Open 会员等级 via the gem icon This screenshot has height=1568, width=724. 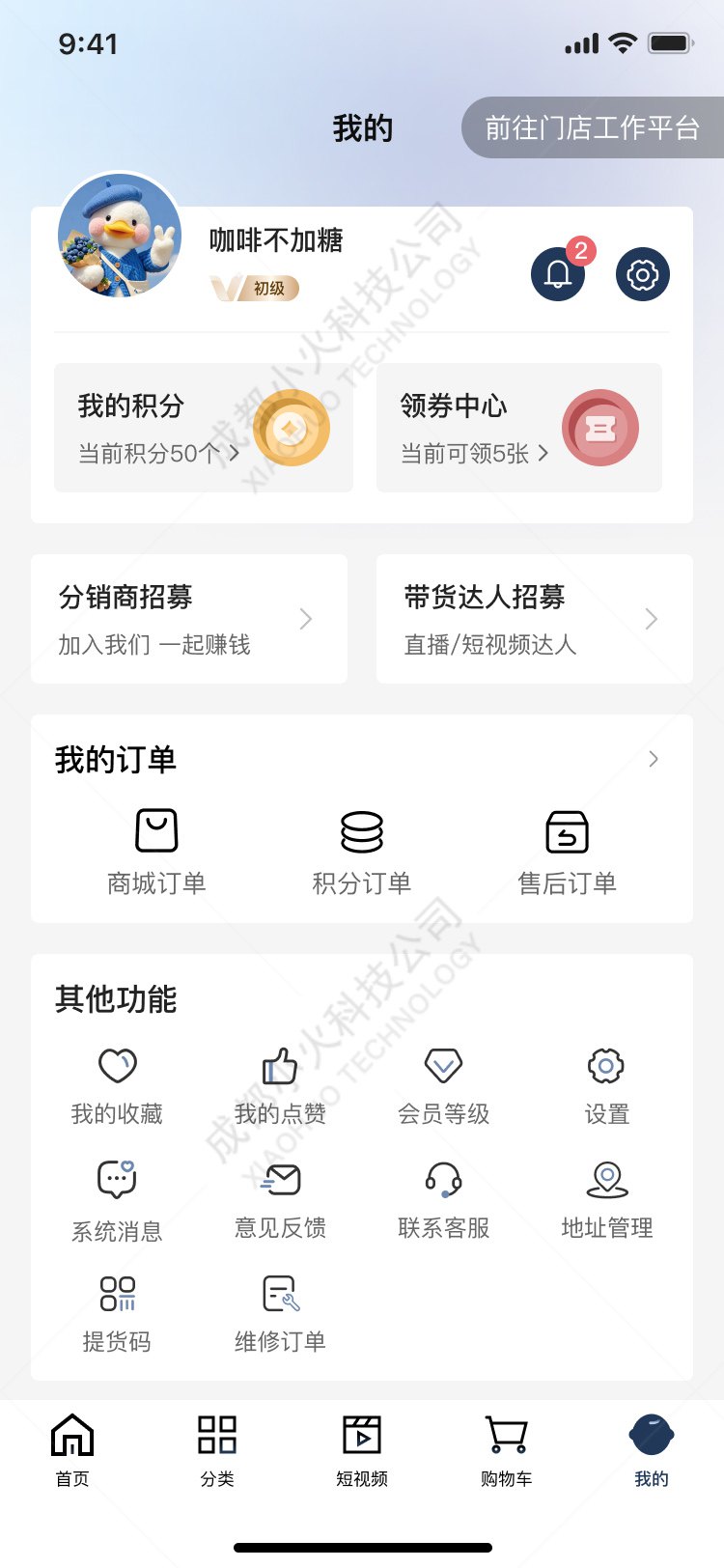442,1067
